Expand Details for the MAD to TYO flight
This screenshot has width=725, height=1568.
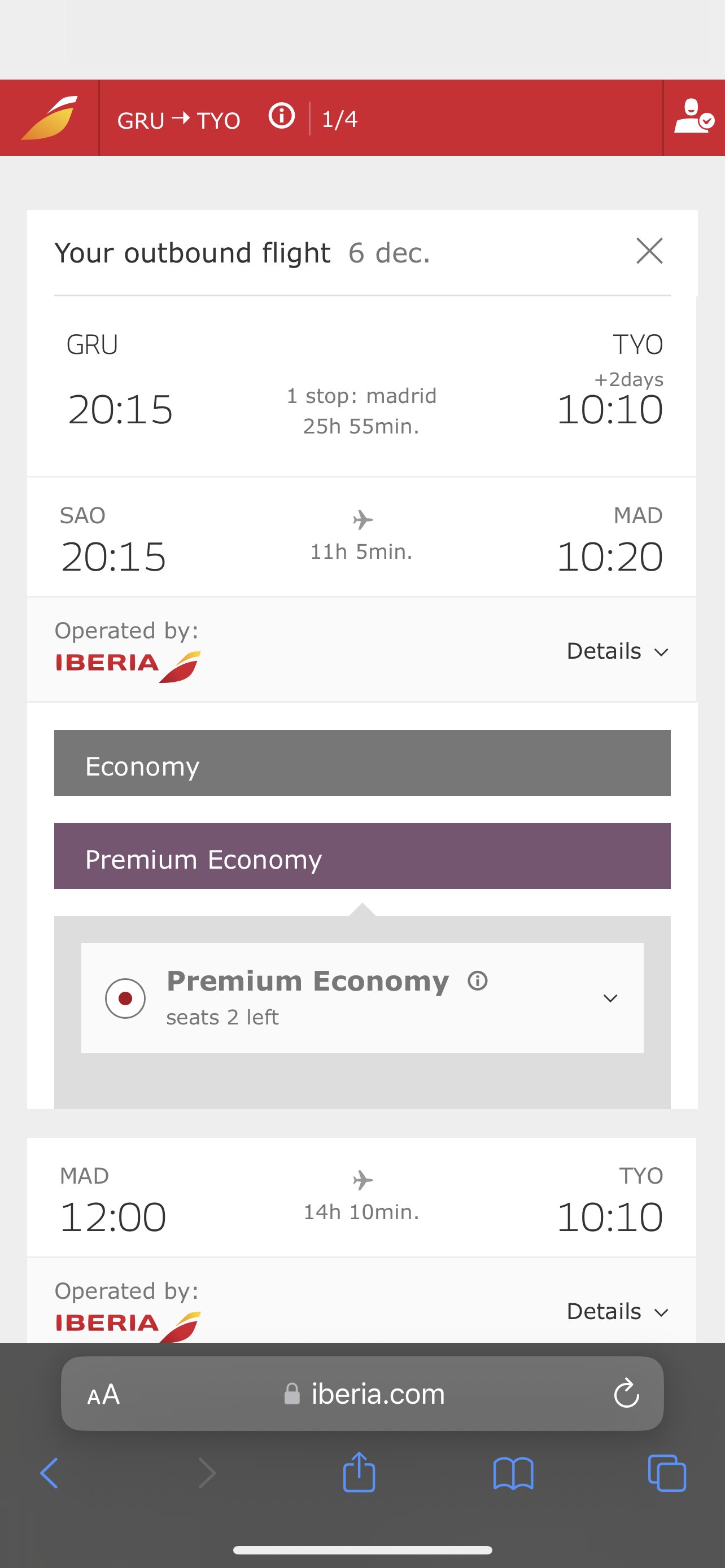pyautogui.click(x=617, y=1311)
